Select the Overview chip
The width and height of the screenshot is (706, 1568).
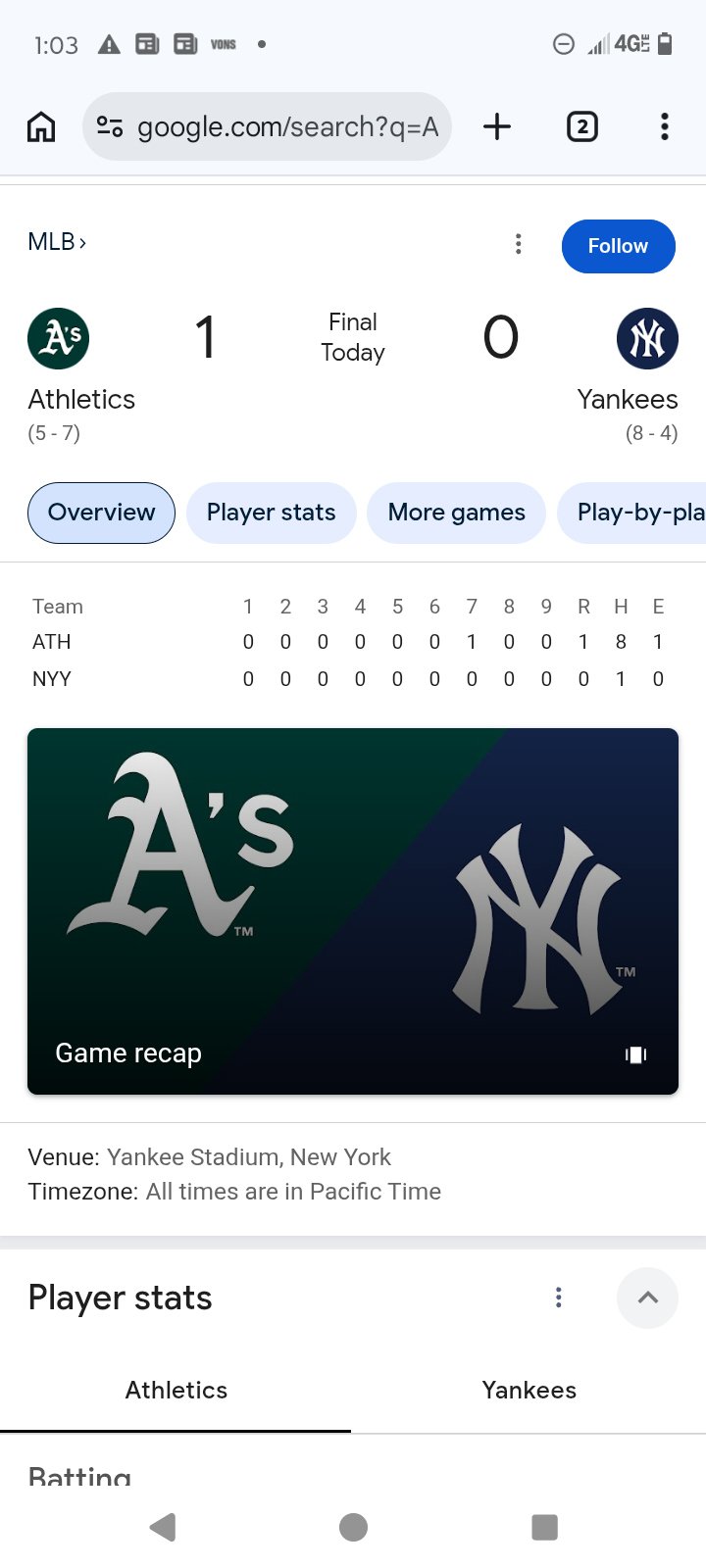click(101, 513)
